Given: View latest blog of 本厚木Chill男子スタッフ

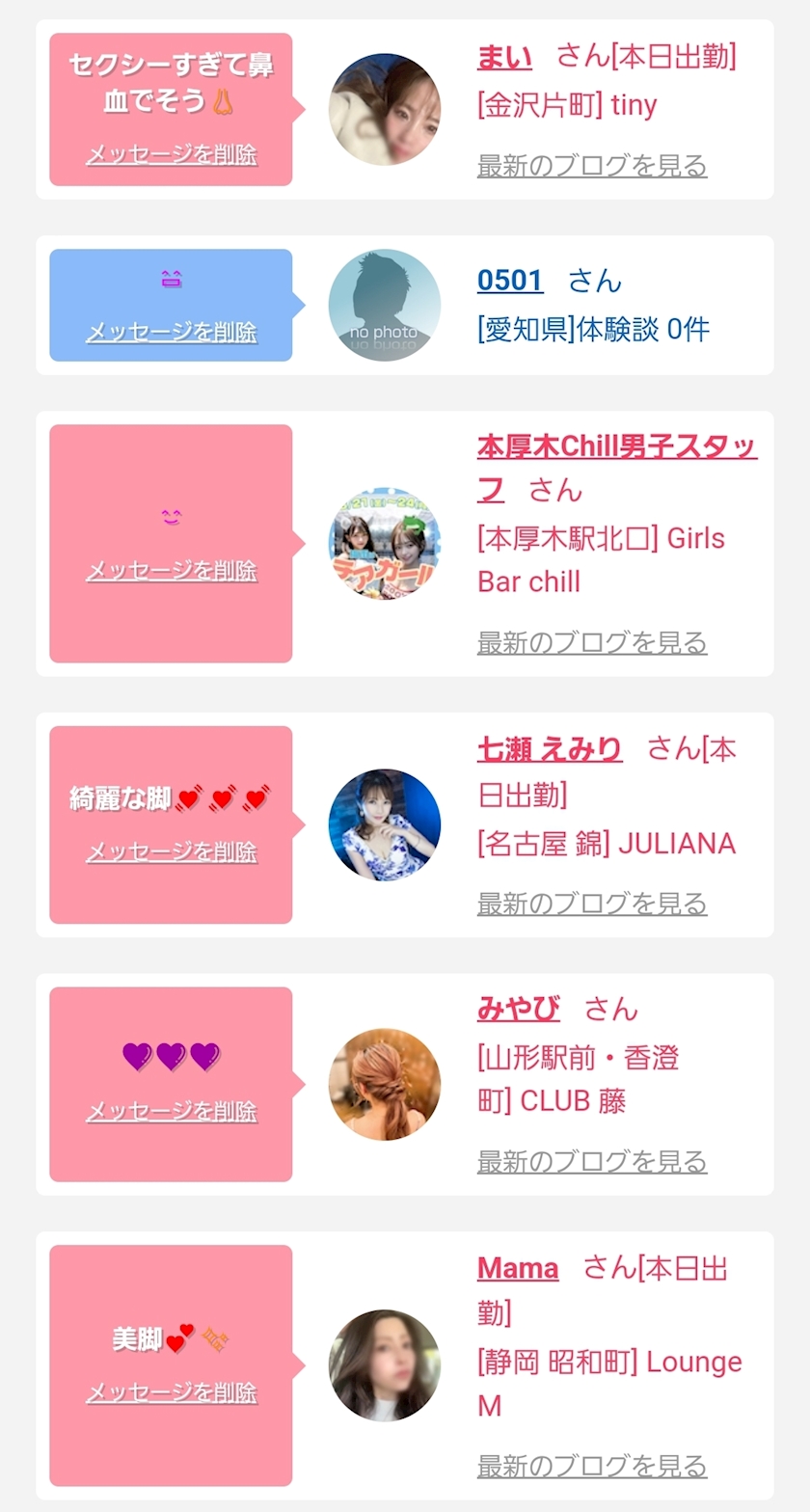Looking at the screenshot, I should (592, 642).
